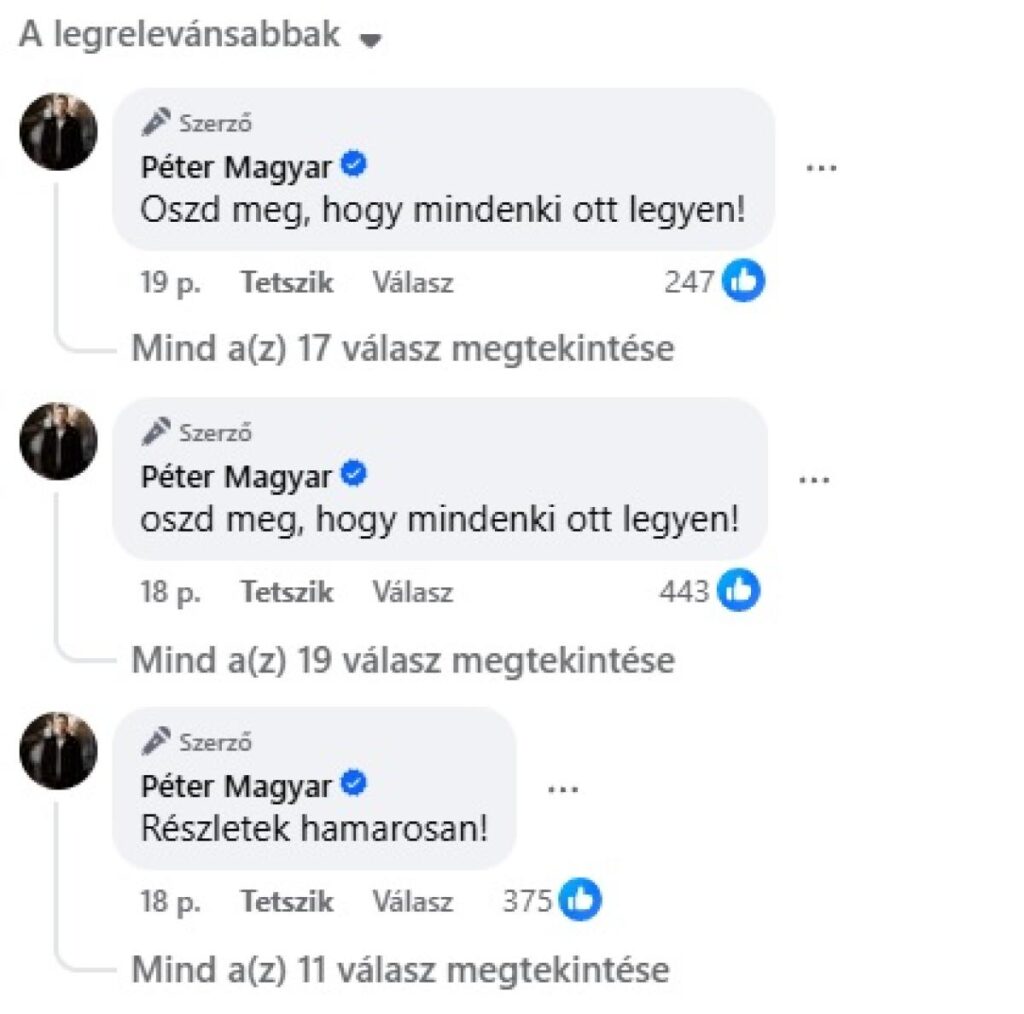Open the 375 like reactions list
Image resolution: width=1024 pixels, height=1014 pixels.
(x=552, y=900)
